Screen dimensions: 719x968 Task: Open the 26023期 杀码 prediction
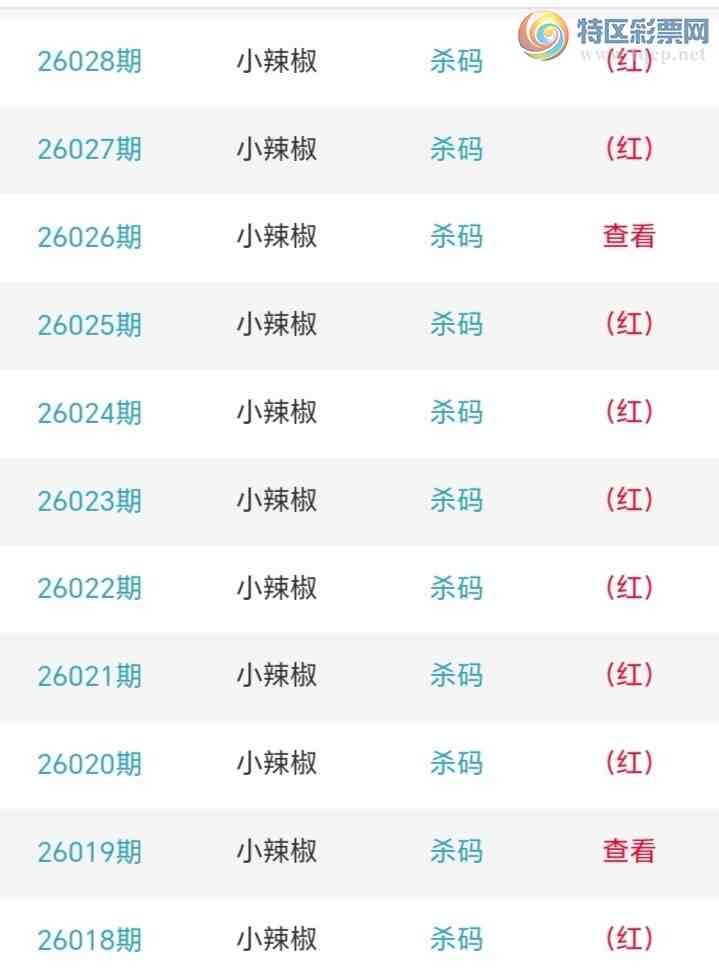(456, 500)
